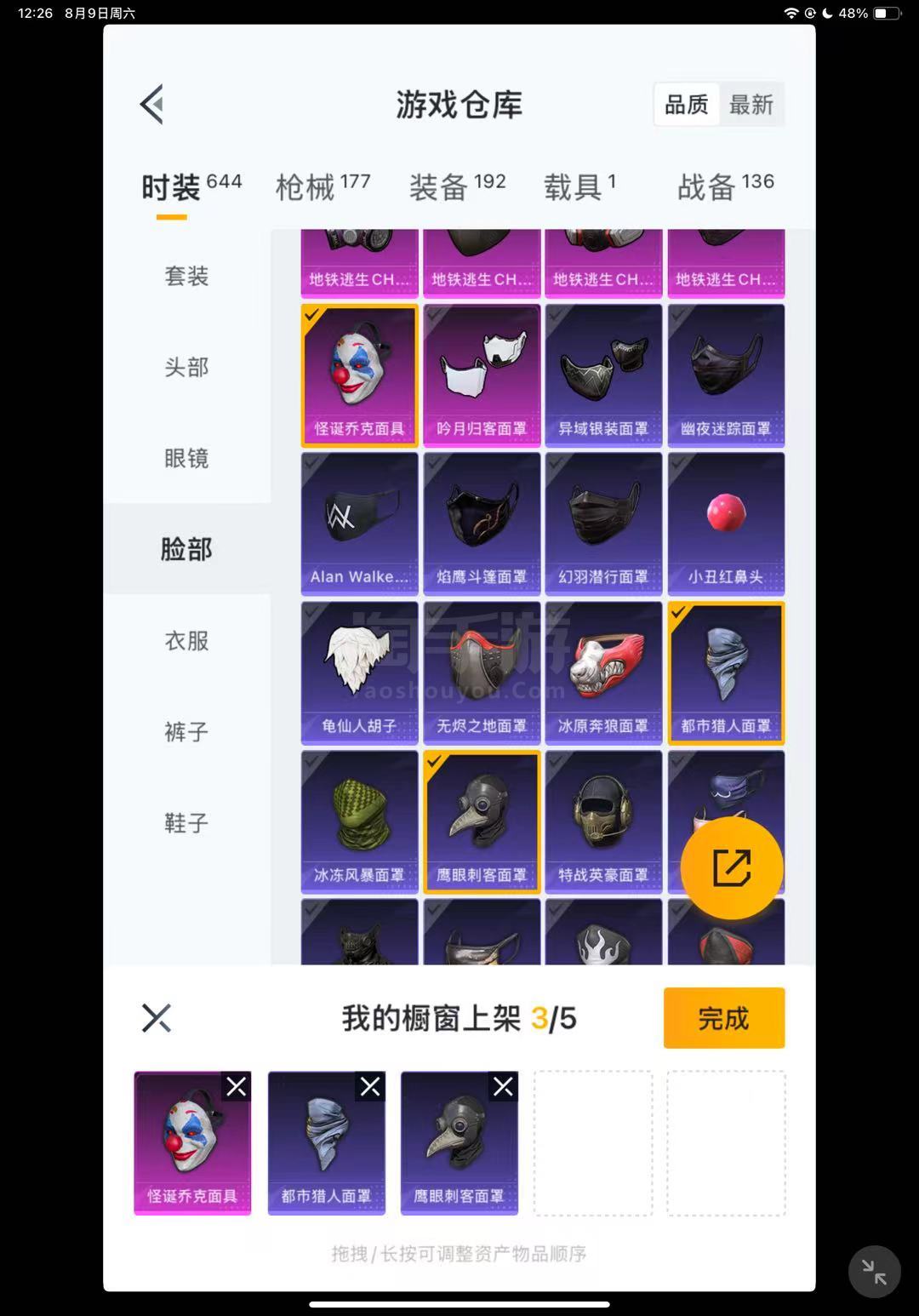
Task: Select the 套装 category
Action: point(186,276)
